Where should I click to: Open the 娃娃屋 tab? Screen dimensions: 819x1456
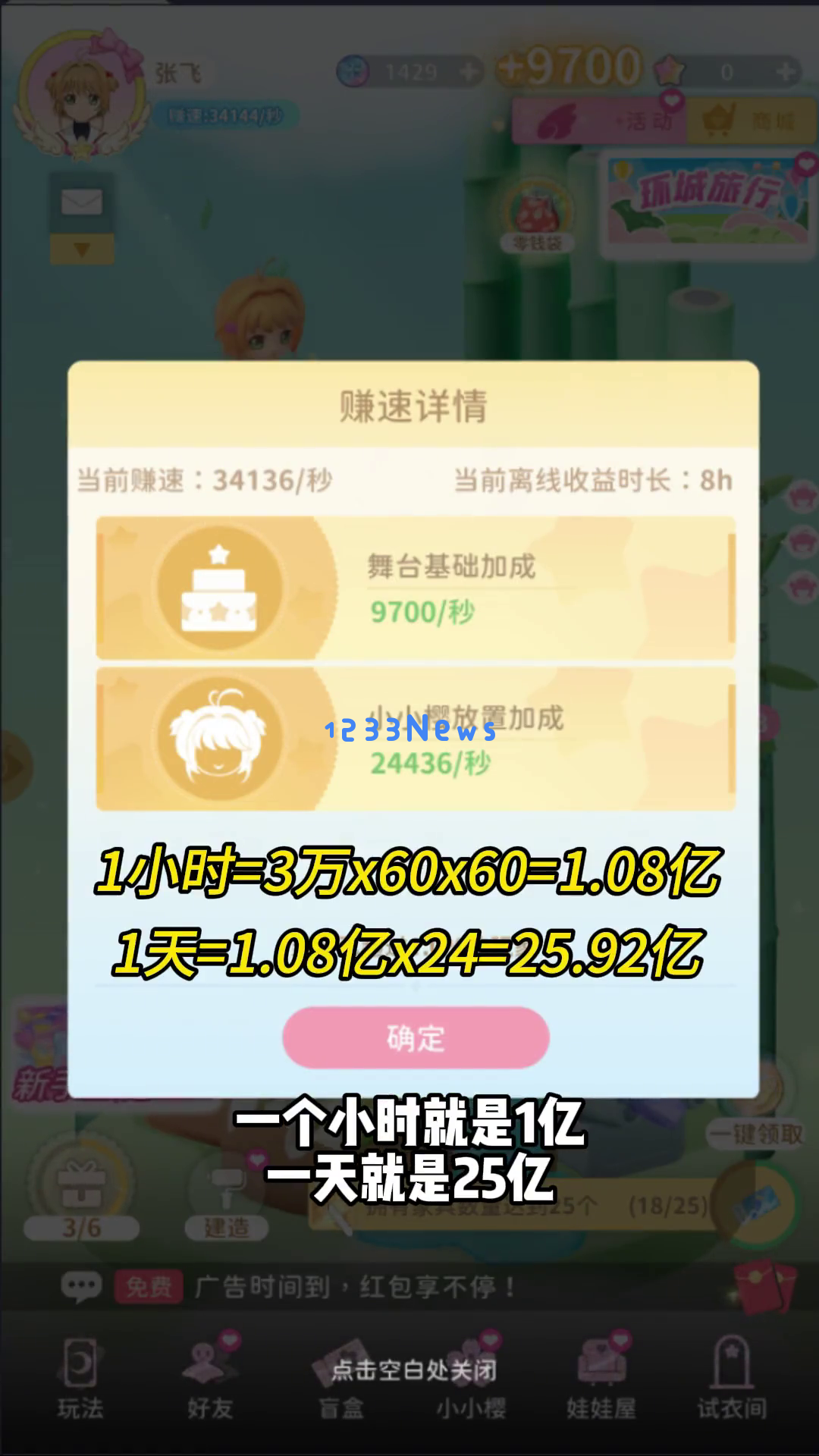click(601, 1376)
